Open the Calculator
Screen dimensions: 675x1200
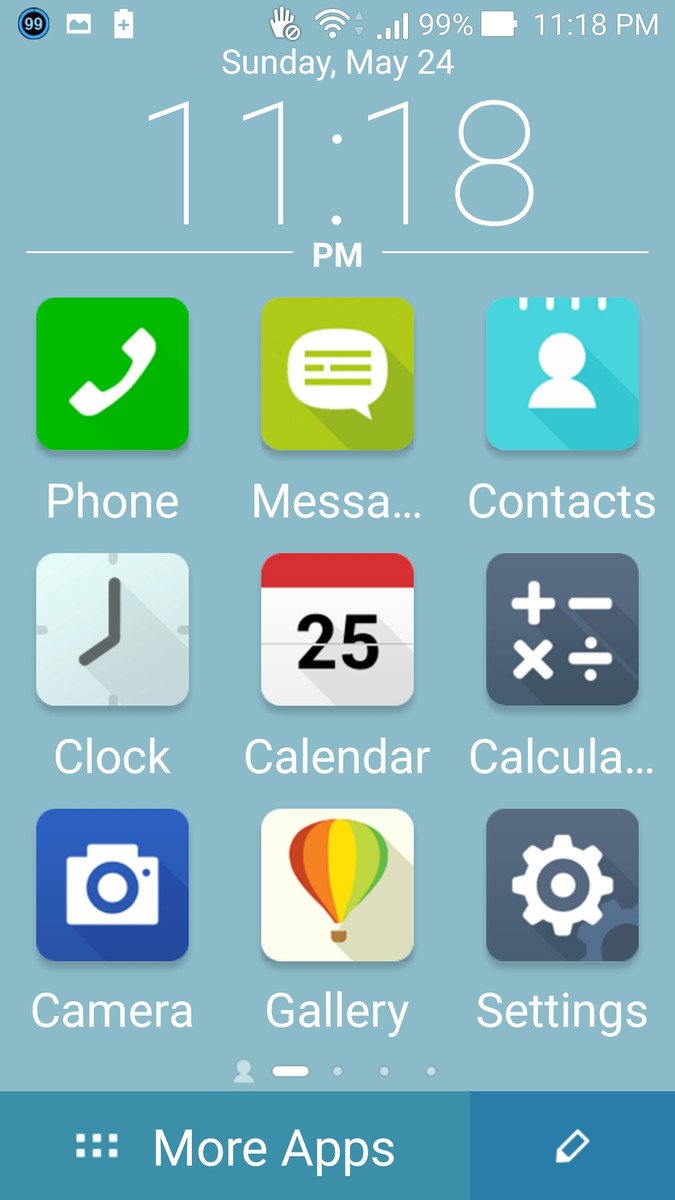click(x=562, y=630)
